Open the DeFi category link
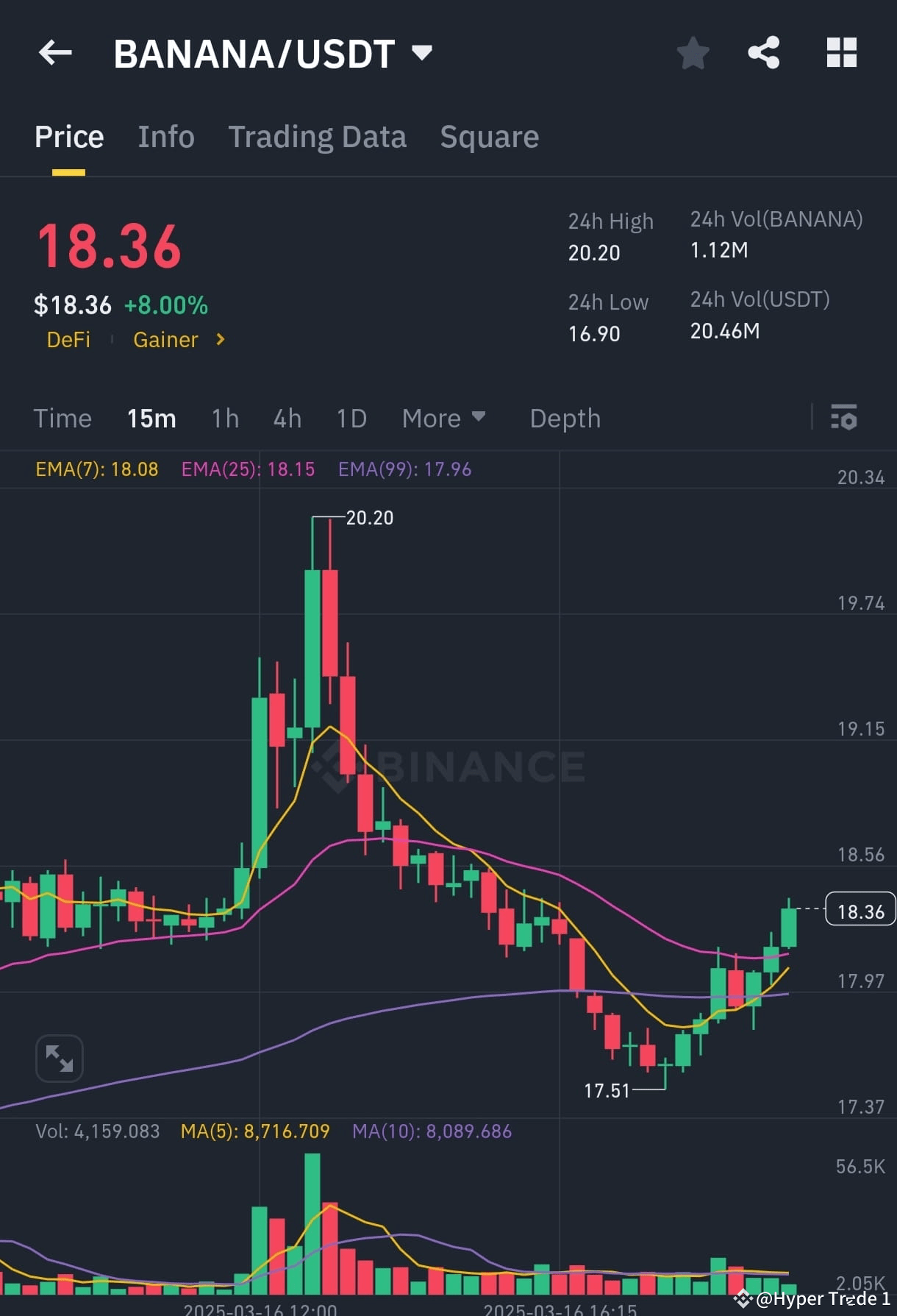897x1316 pixels. click(68, 340)
